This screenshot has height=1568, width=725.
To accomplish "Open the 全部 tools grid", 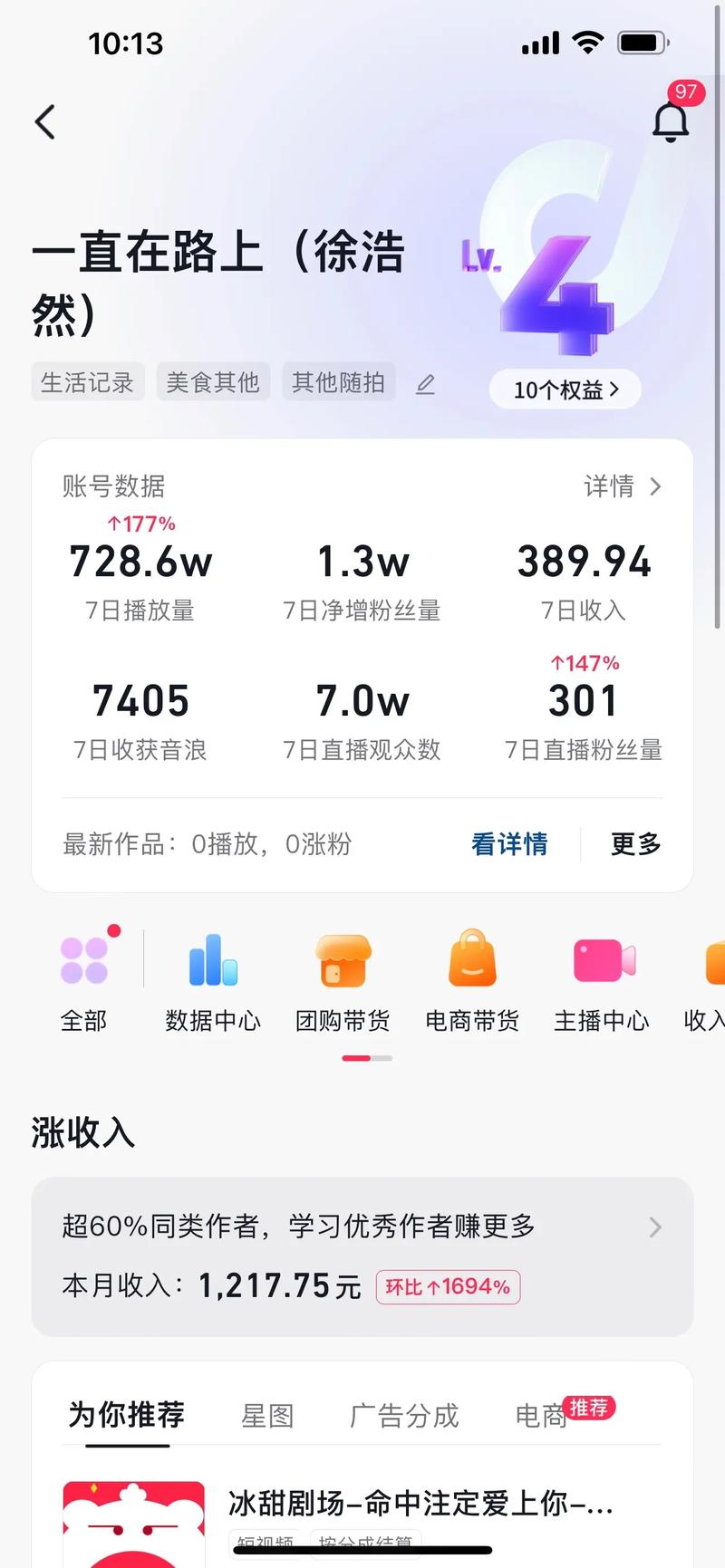I will [x=84, y=979].
